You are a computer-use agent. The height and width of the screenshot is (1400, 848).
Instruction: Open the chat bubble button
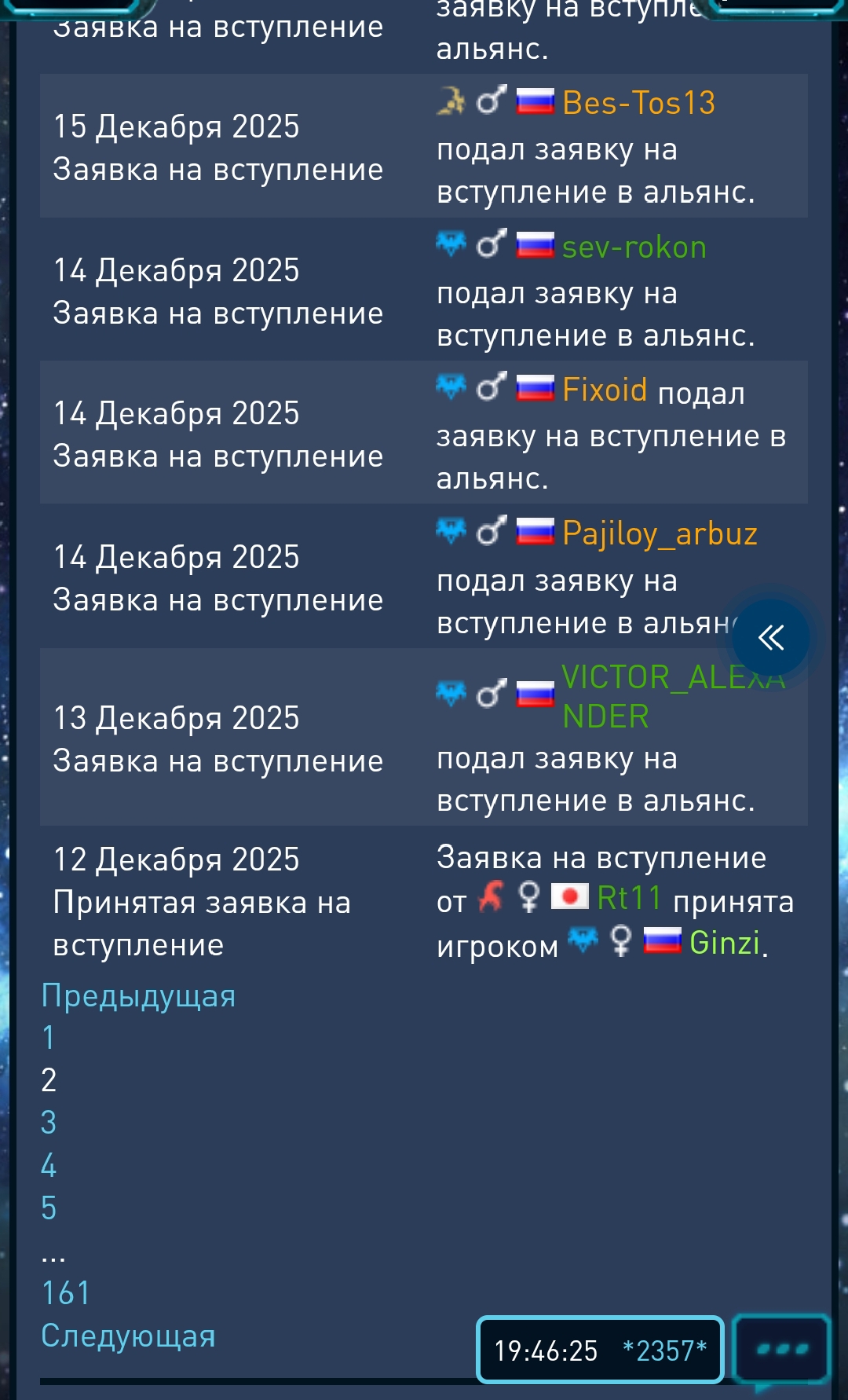pyautogui.click(x=780, y=1350)
